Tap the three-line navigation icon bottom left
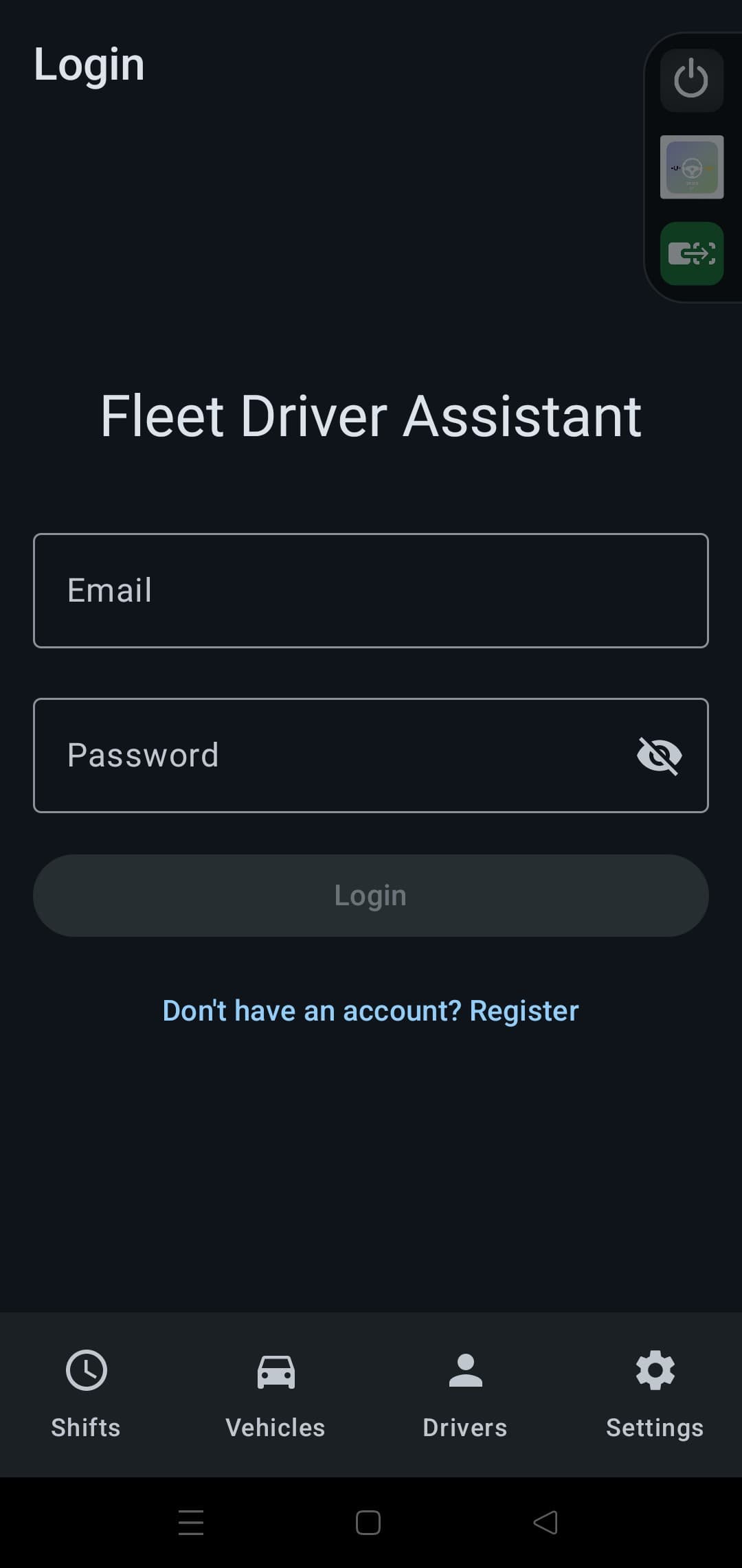The height and width of the screenshot is (1568, 742). click(x=191, y=1523)
